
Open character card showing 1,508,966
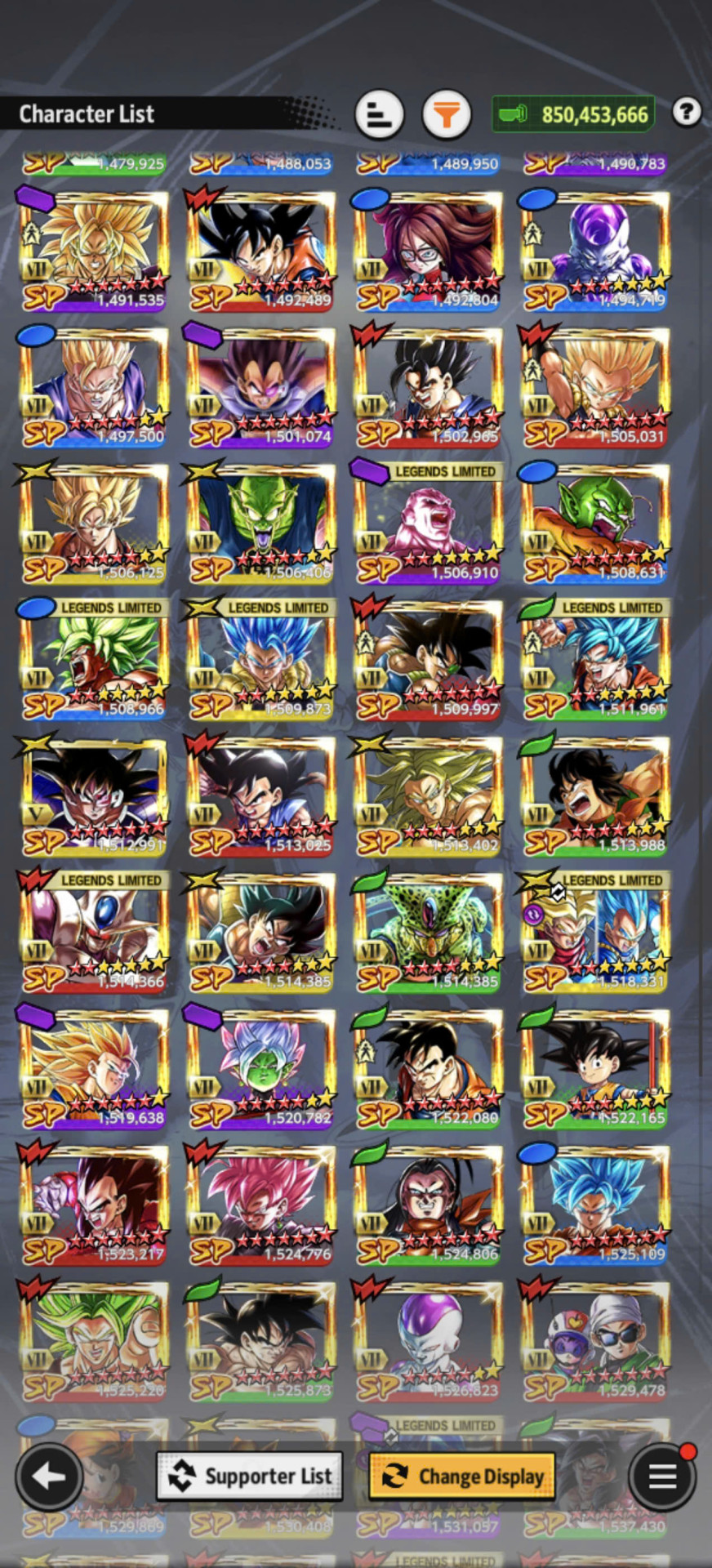tap(94, 660)
